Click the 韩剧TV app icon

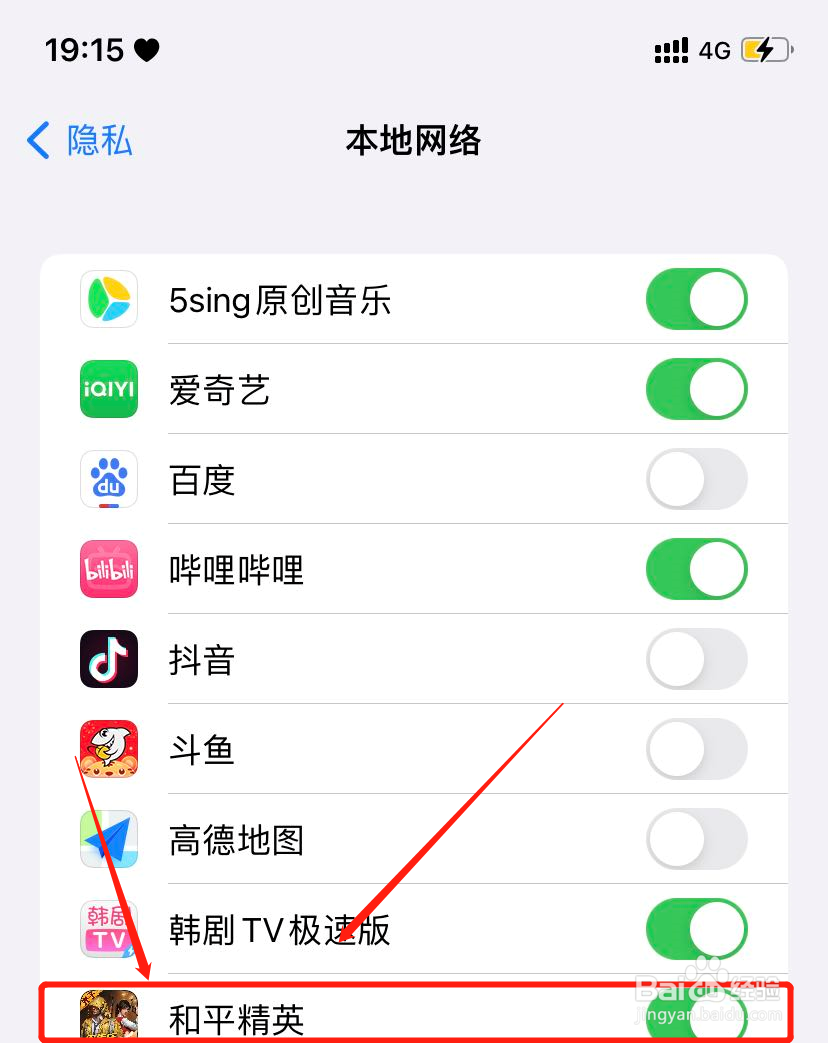pyautogui.click(x=108, y=929)
